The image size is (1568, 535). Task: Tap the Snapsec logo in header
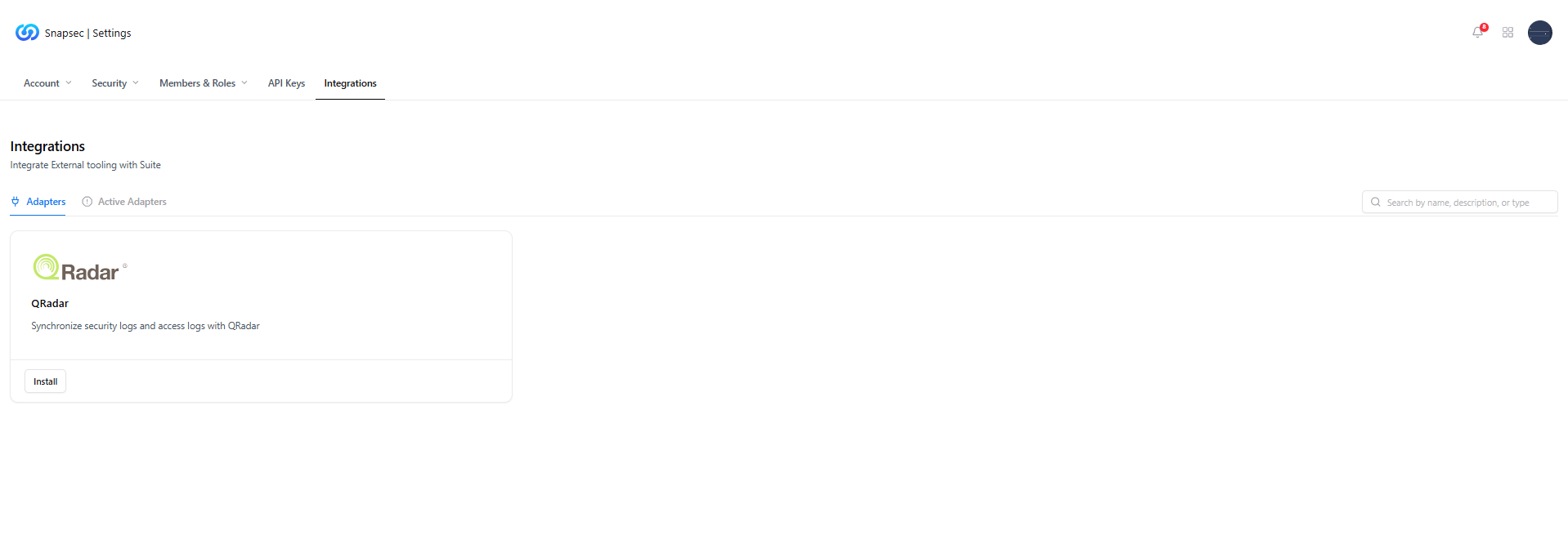point(27,33)
